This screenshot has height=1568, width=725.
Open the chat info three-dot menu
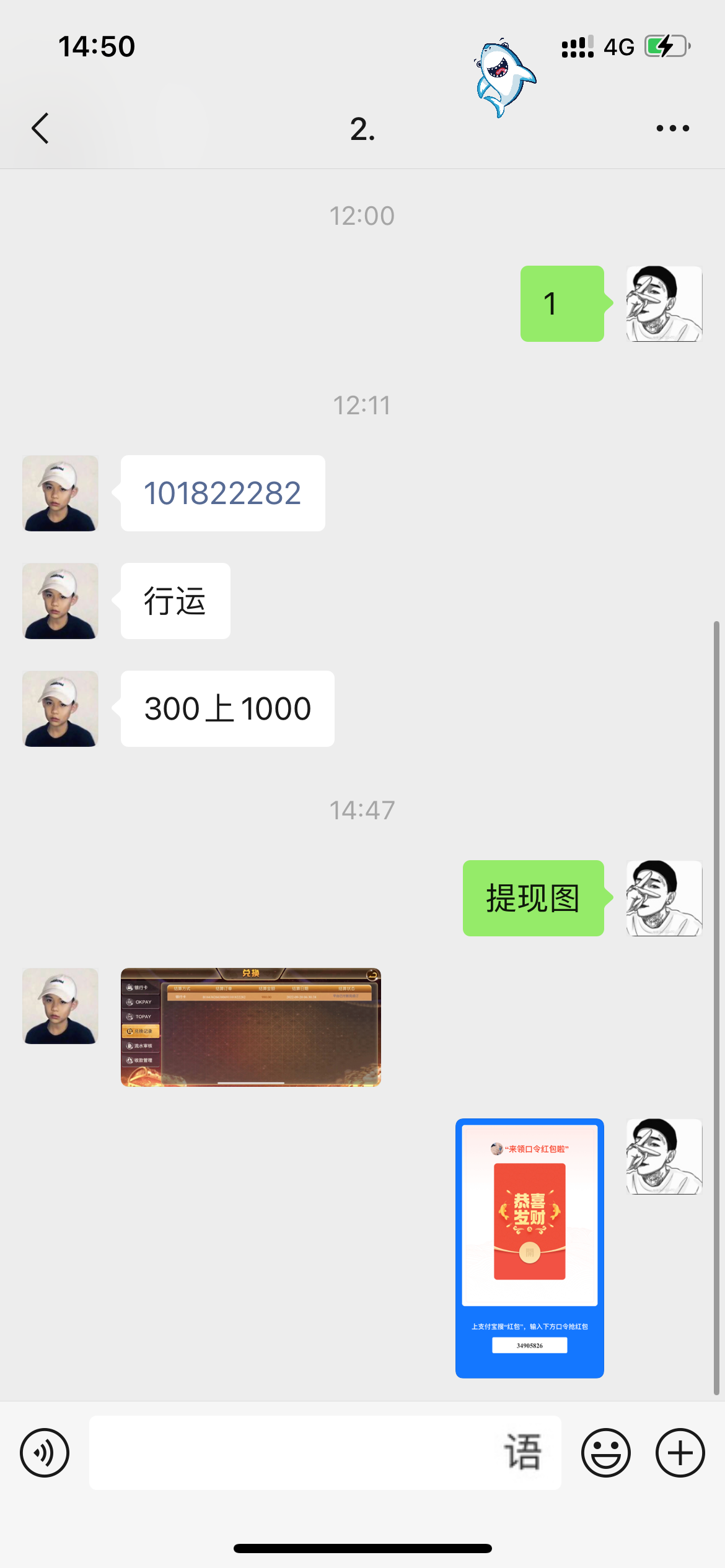[672, 129]
